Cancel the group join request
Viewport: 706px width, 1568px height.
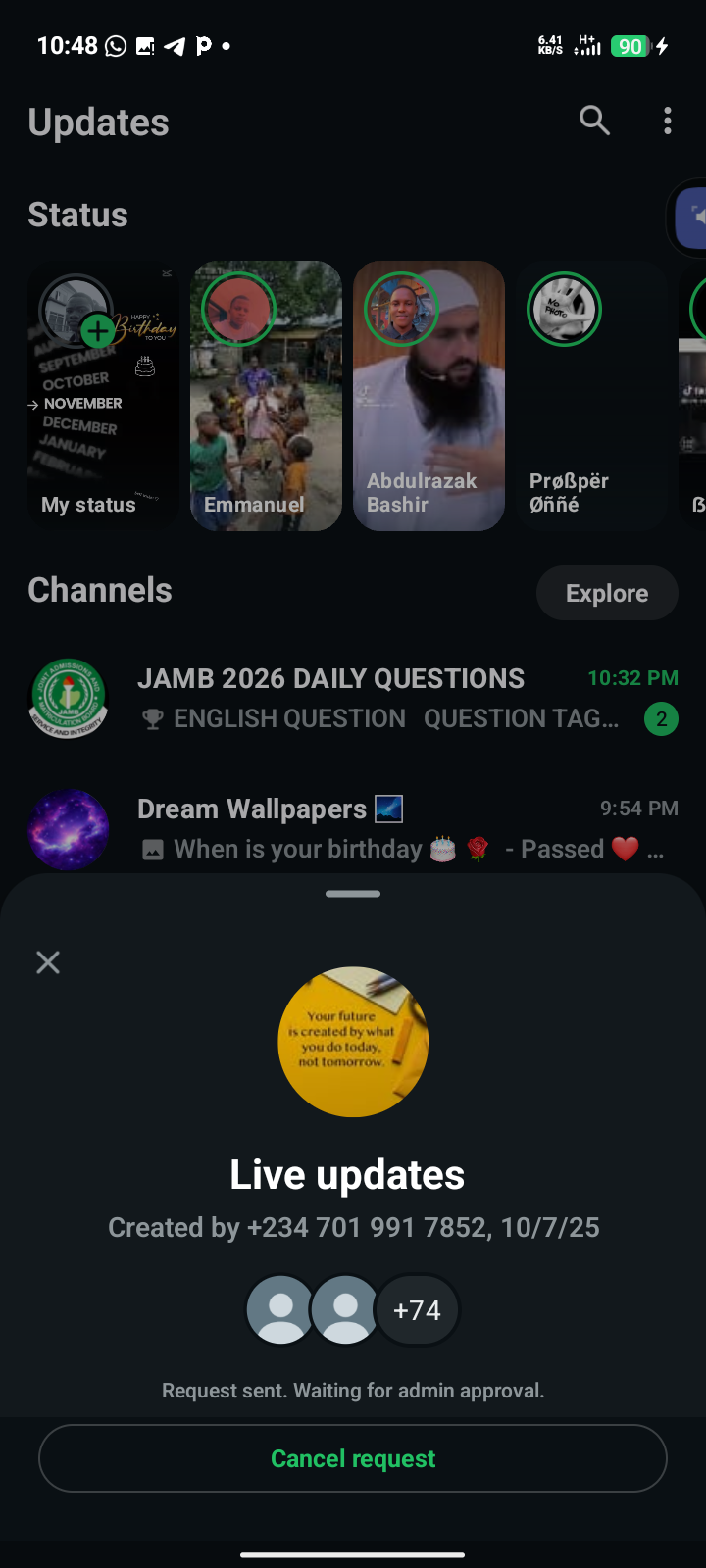click(x=353, y=1458)
